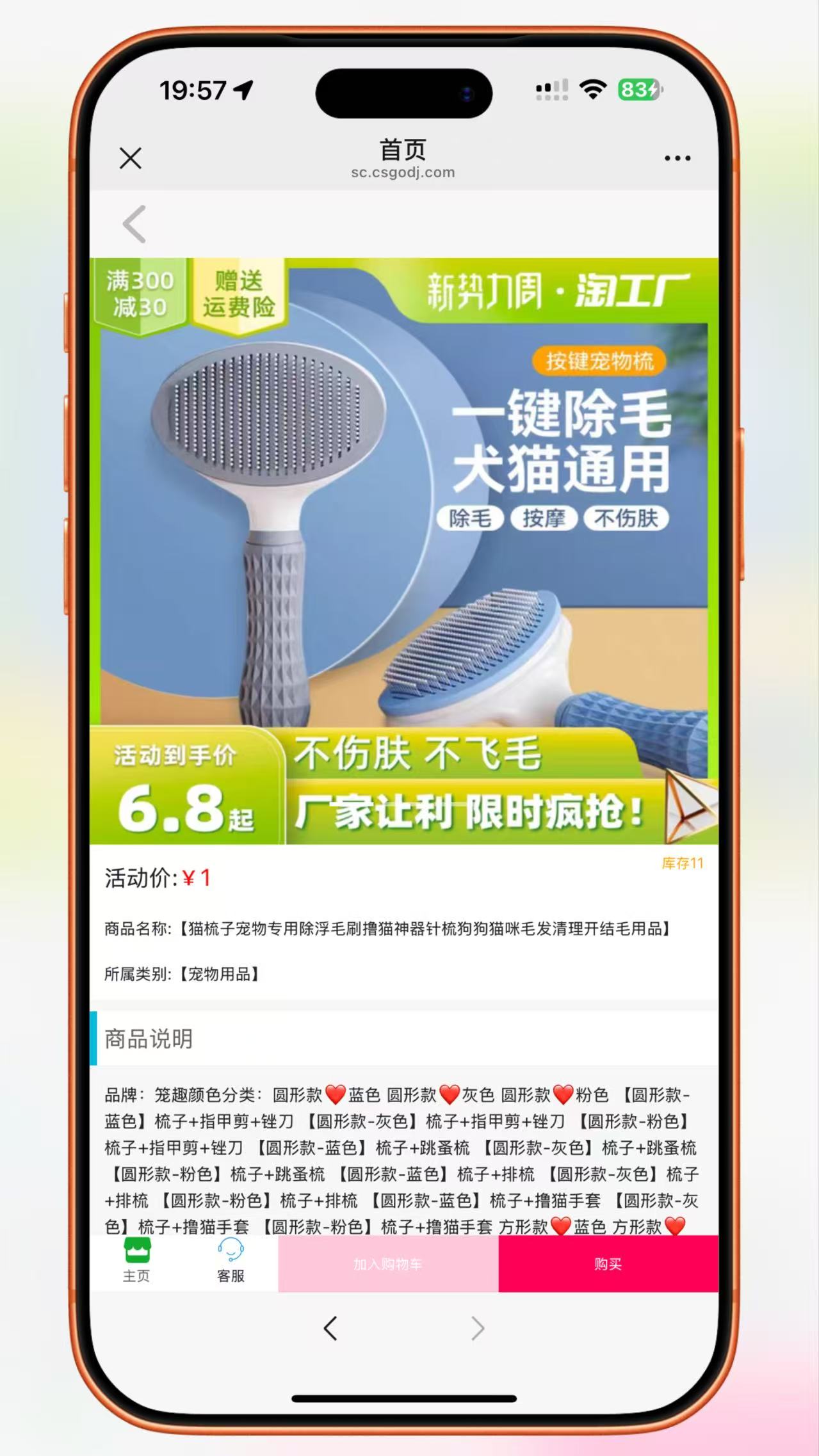The height and width of the screenshot is (1456, 819).
Task: Open the three-dot overflow menu
Action: point(677,158)
